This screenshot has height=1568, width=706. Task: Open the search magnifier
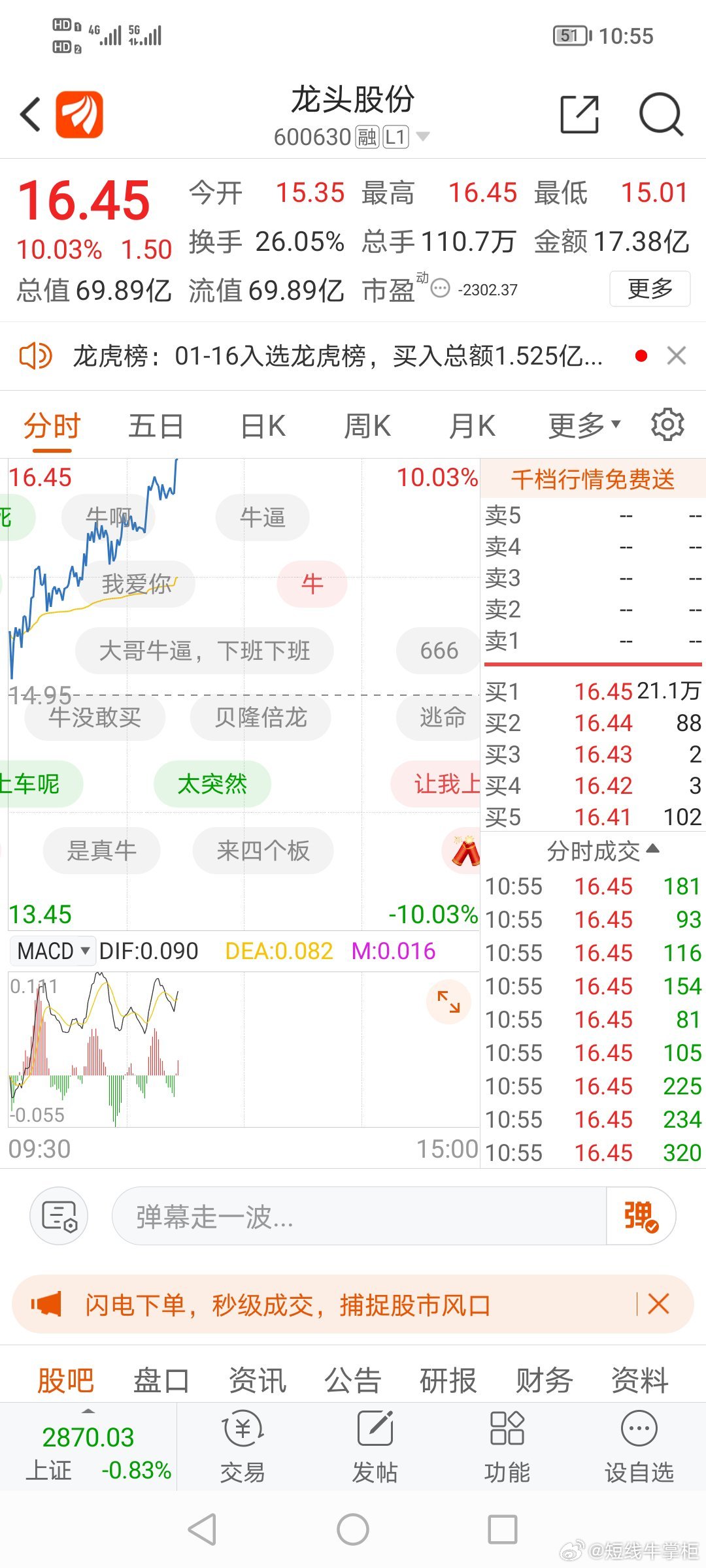[661, 115]
